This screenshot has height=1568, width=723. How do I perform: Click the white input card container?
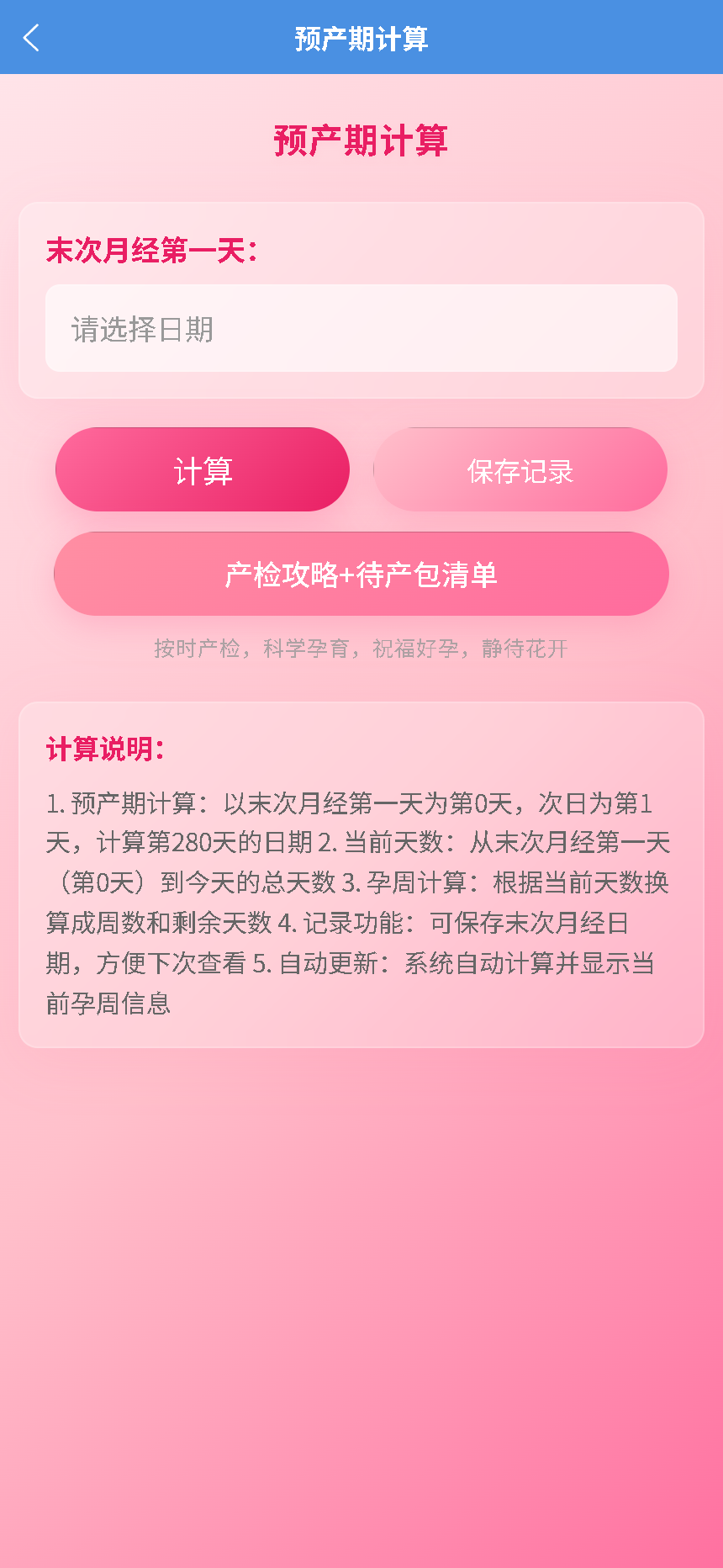[x=361, y=299]
